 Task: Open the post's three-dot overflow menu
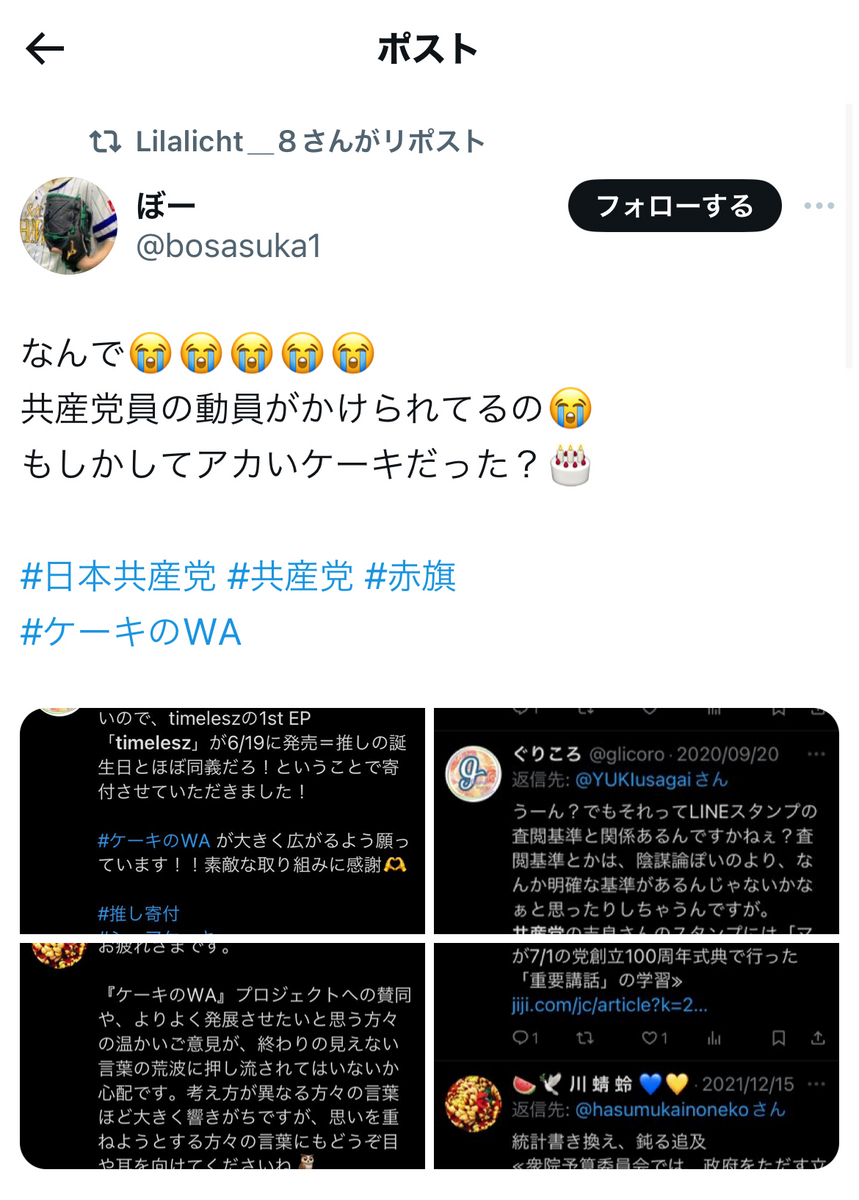[x=818, y=207]
